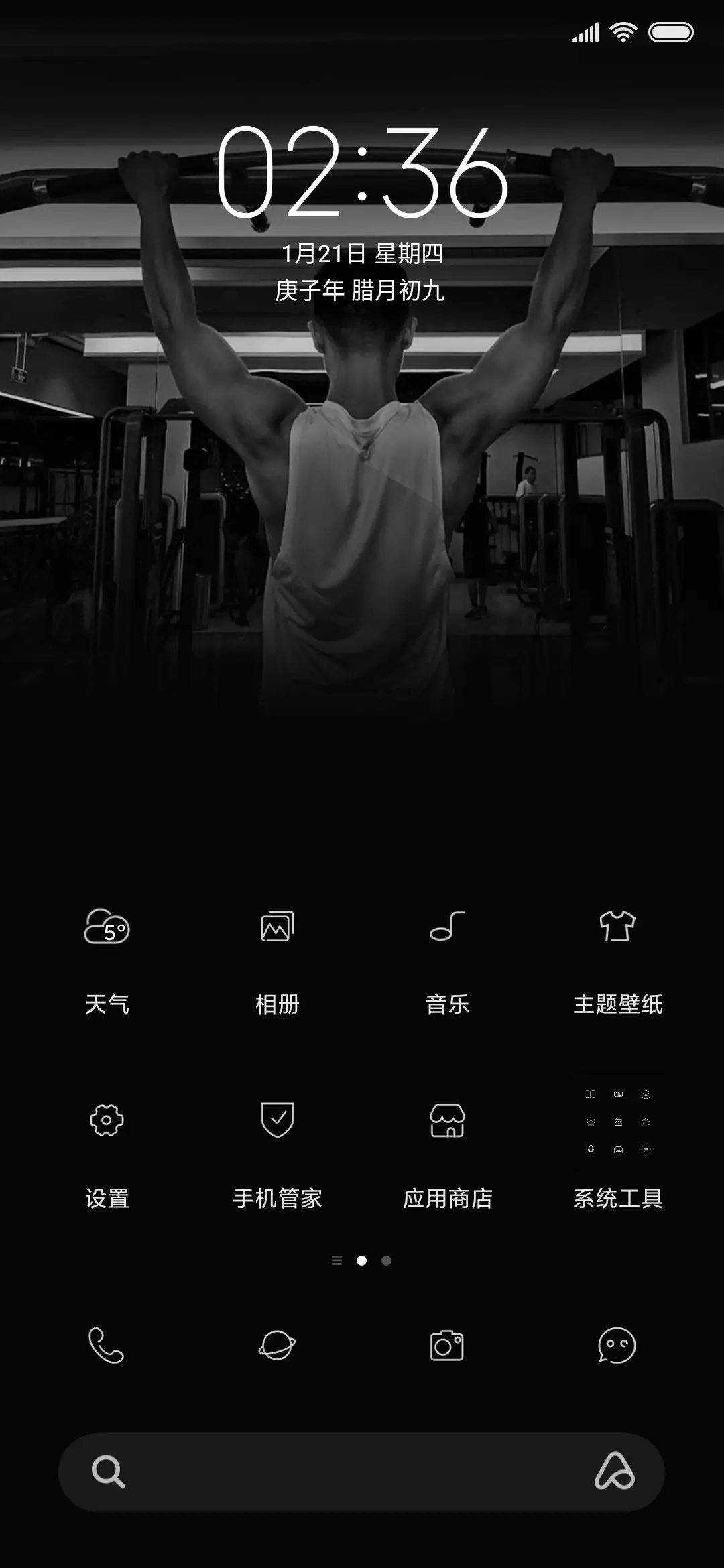Open the Phone dialer in the dock
This screenshot has width=724, height=1568.
point(107,1346)
